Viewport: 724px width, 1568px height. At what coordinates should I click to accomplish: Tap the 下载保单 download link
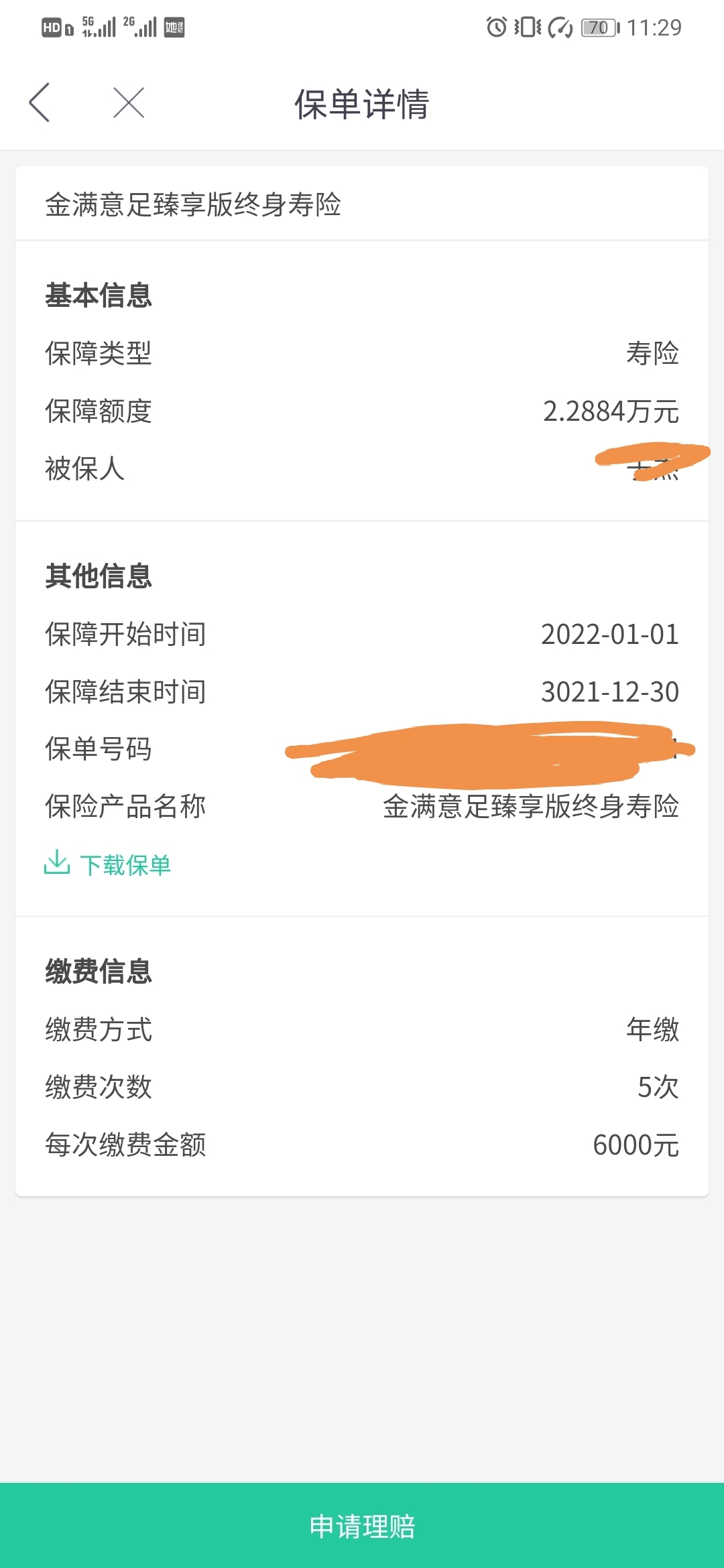pyautogui.click(x=108, y=864)
